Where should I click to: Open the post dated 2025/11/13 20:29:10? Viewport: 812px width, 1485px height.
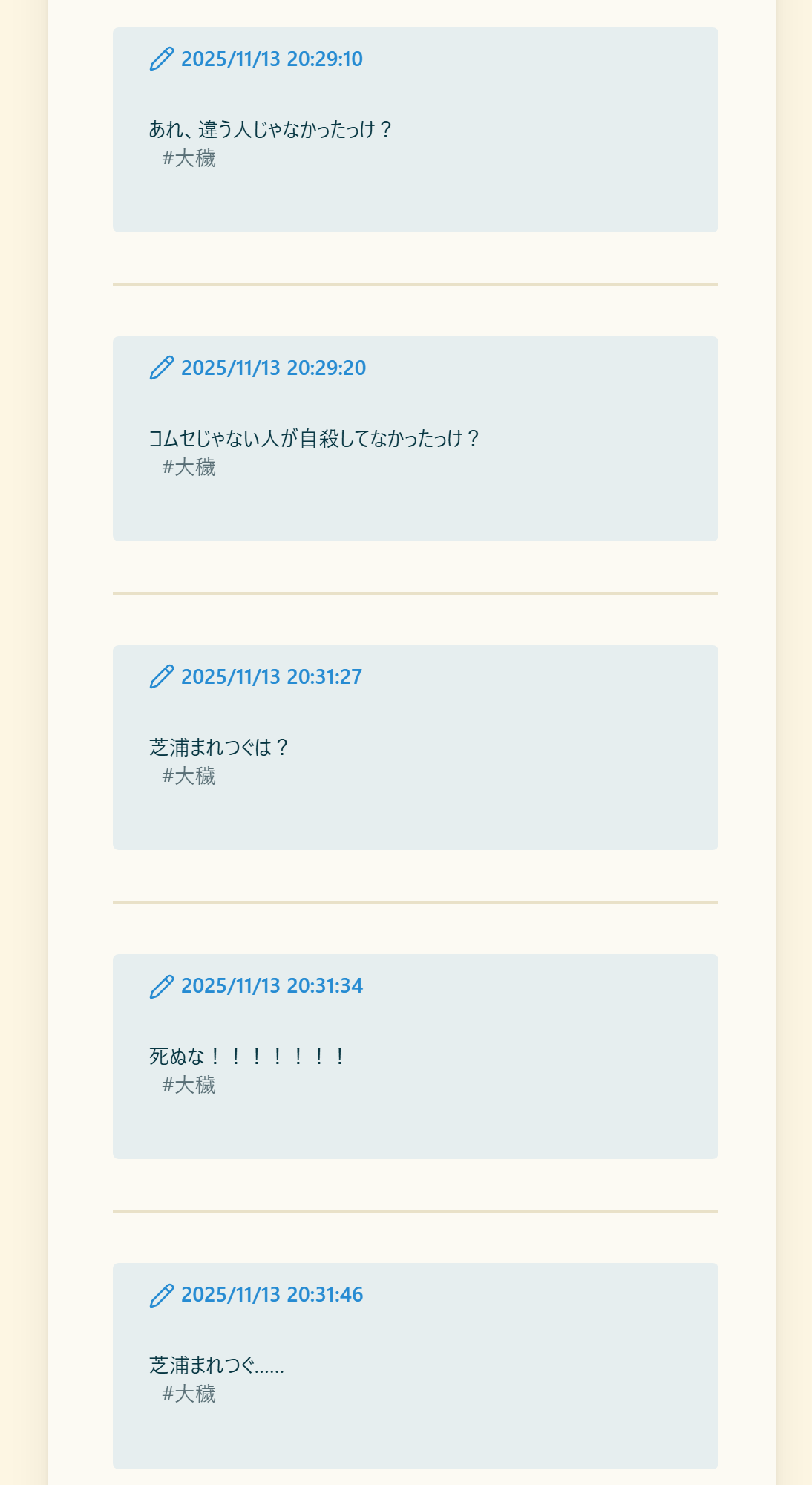pyautogui.click(x=272, y=59)
